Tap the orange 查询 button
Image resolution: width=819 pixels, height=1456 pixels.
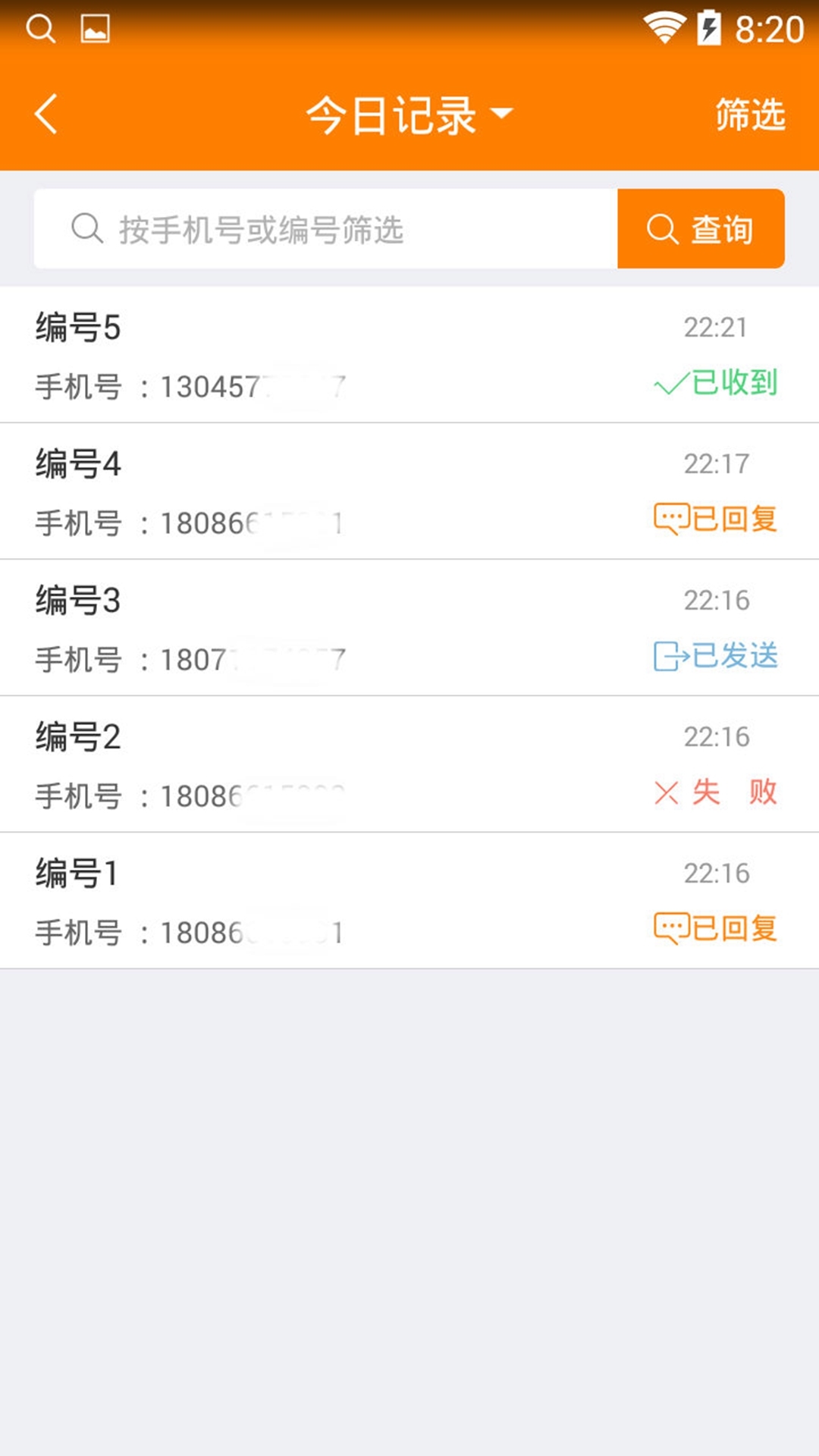click(x=701, y=229)
